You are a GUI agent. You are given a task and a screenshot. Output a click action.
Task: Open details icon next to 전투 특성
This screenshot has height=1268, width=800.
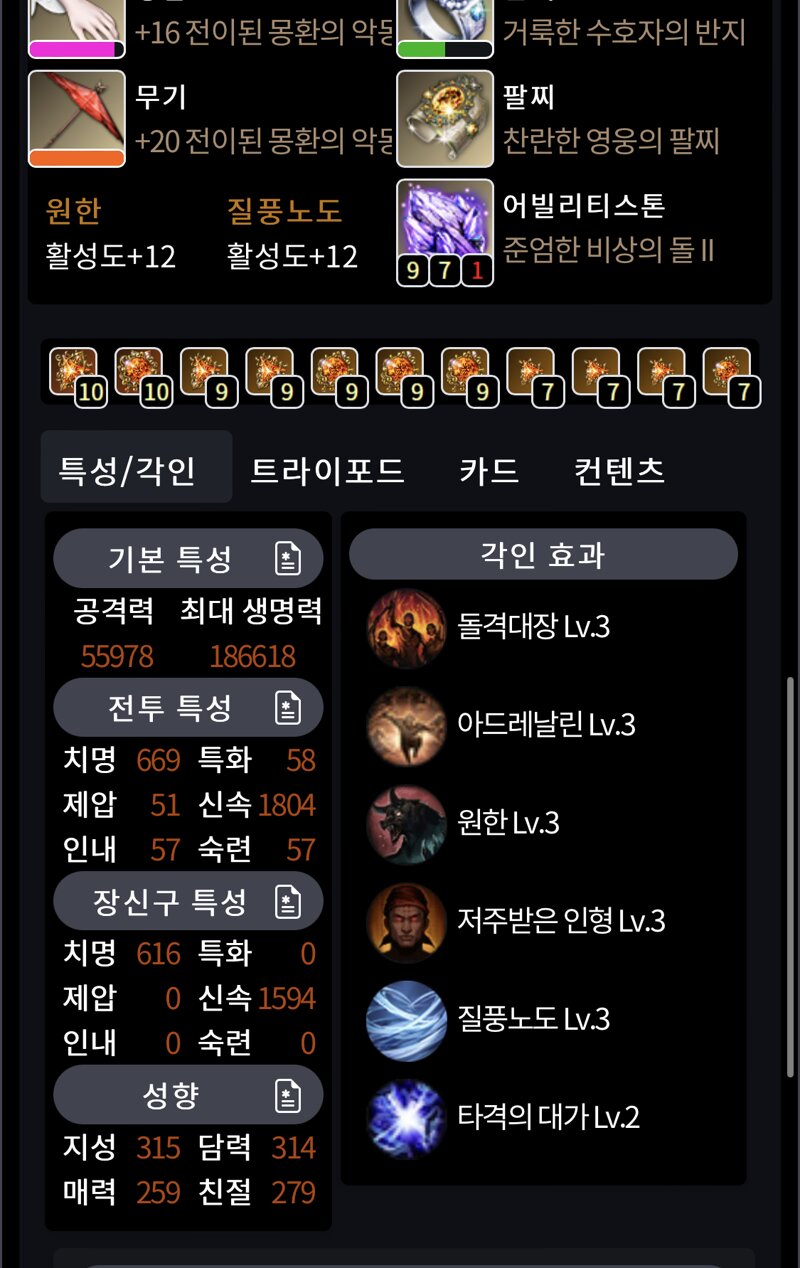(288, 708)
